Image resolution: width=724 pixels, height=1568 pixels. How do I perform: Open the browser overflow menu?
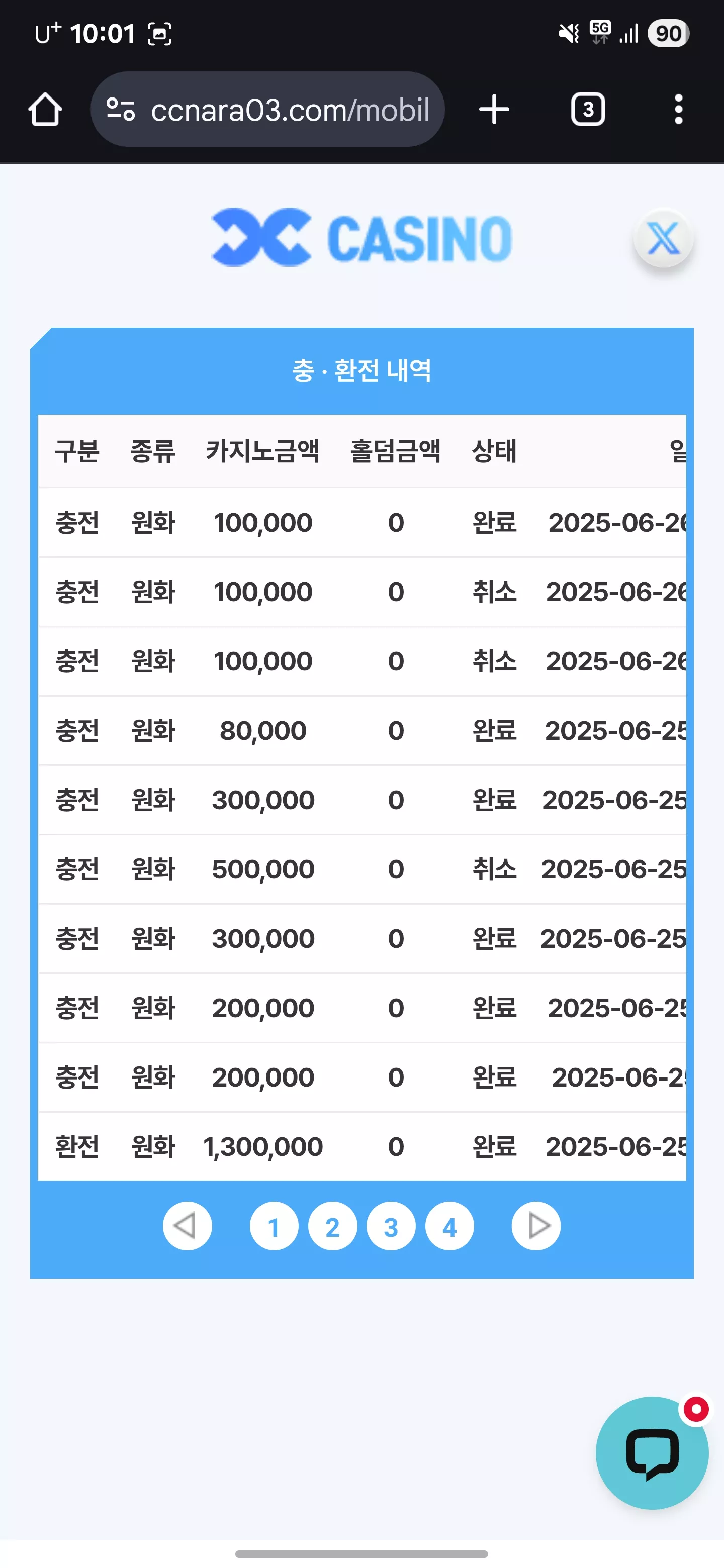pyautogui.click(x=678, y=110)
